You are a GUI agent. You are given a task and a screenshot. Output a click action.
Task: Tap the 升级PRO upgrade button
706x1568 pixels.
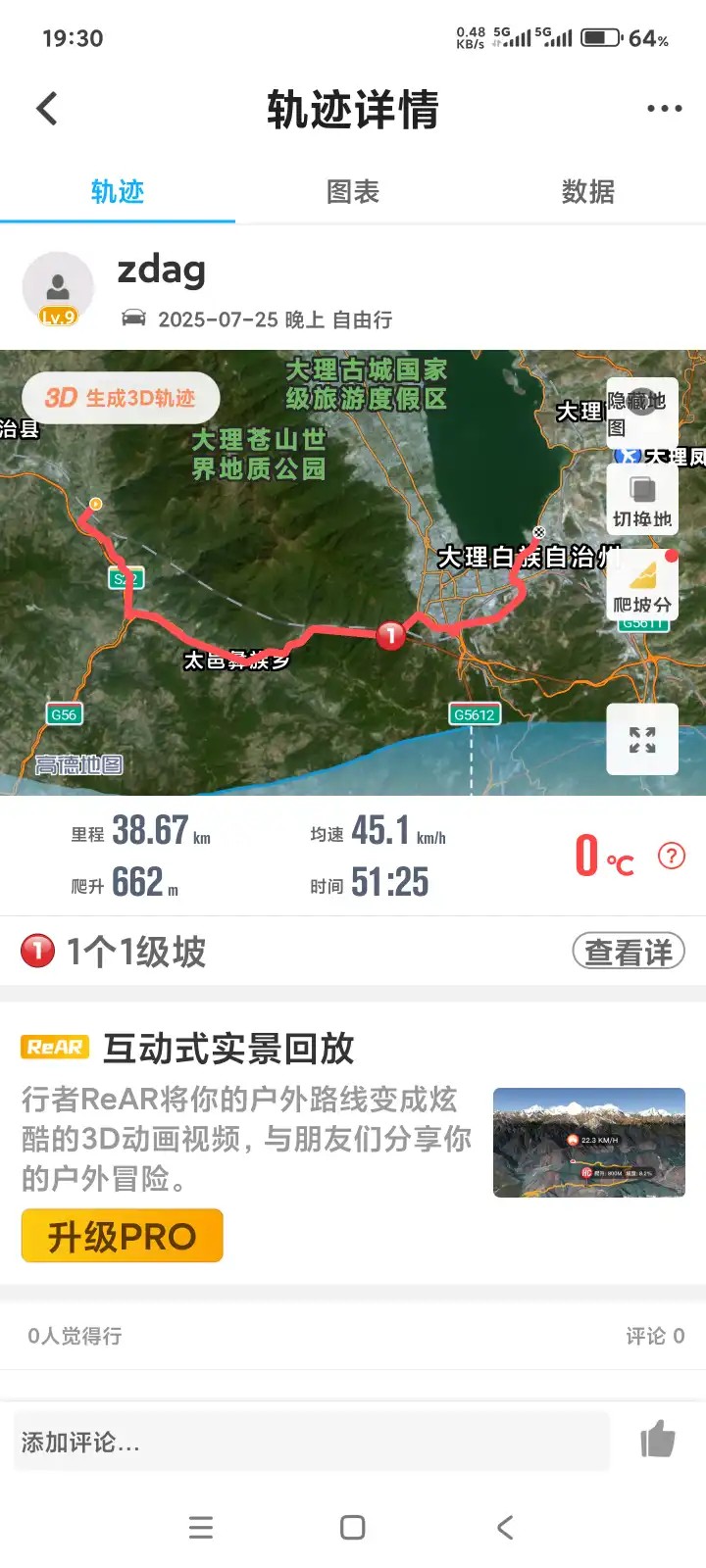[x=123, y=1236]
